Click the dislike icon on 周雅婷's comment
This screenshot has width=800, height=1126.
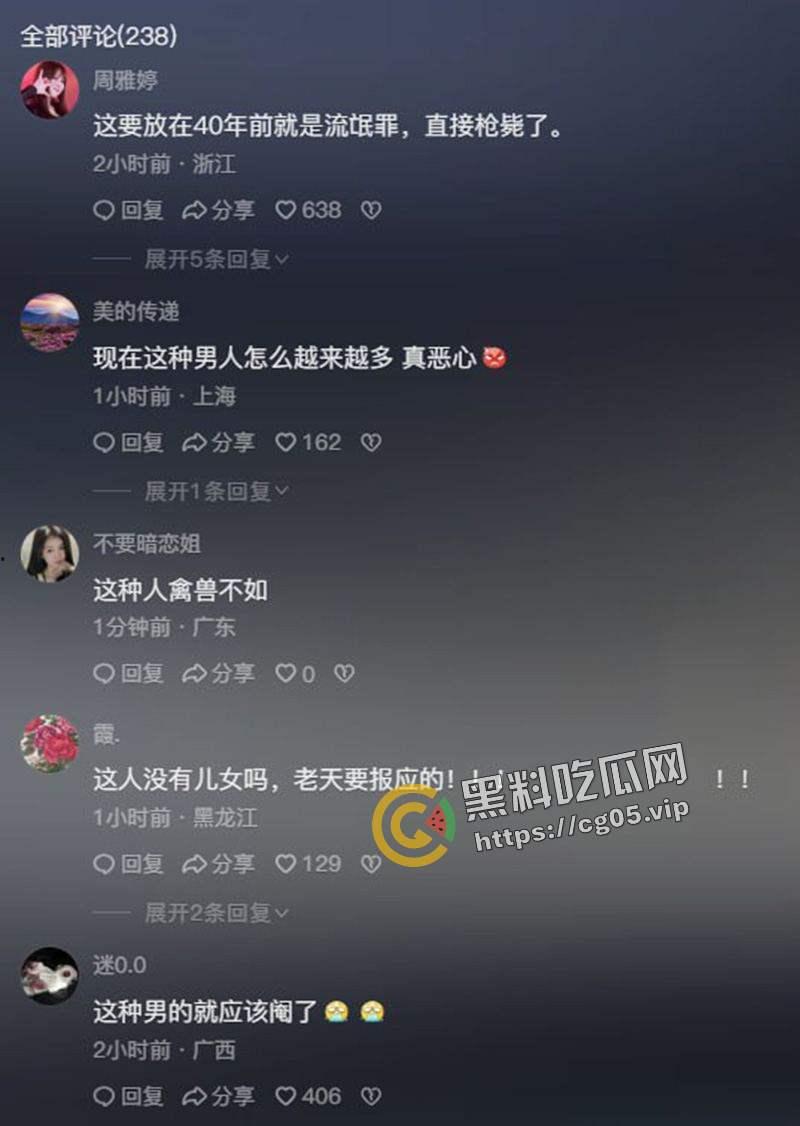[372, 211]
